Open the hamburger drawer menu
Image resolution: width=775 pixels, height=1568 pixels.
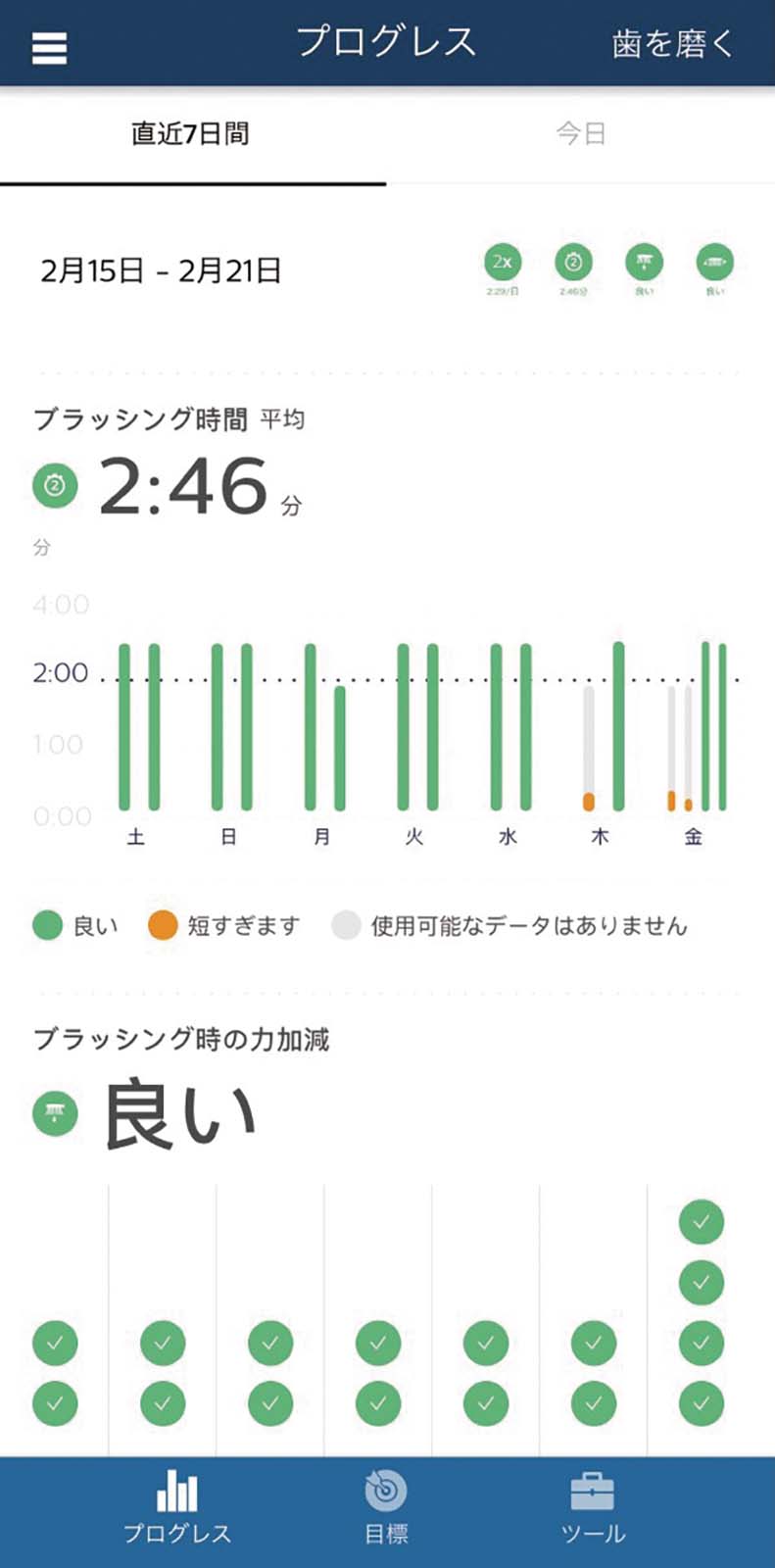(49, 47)
